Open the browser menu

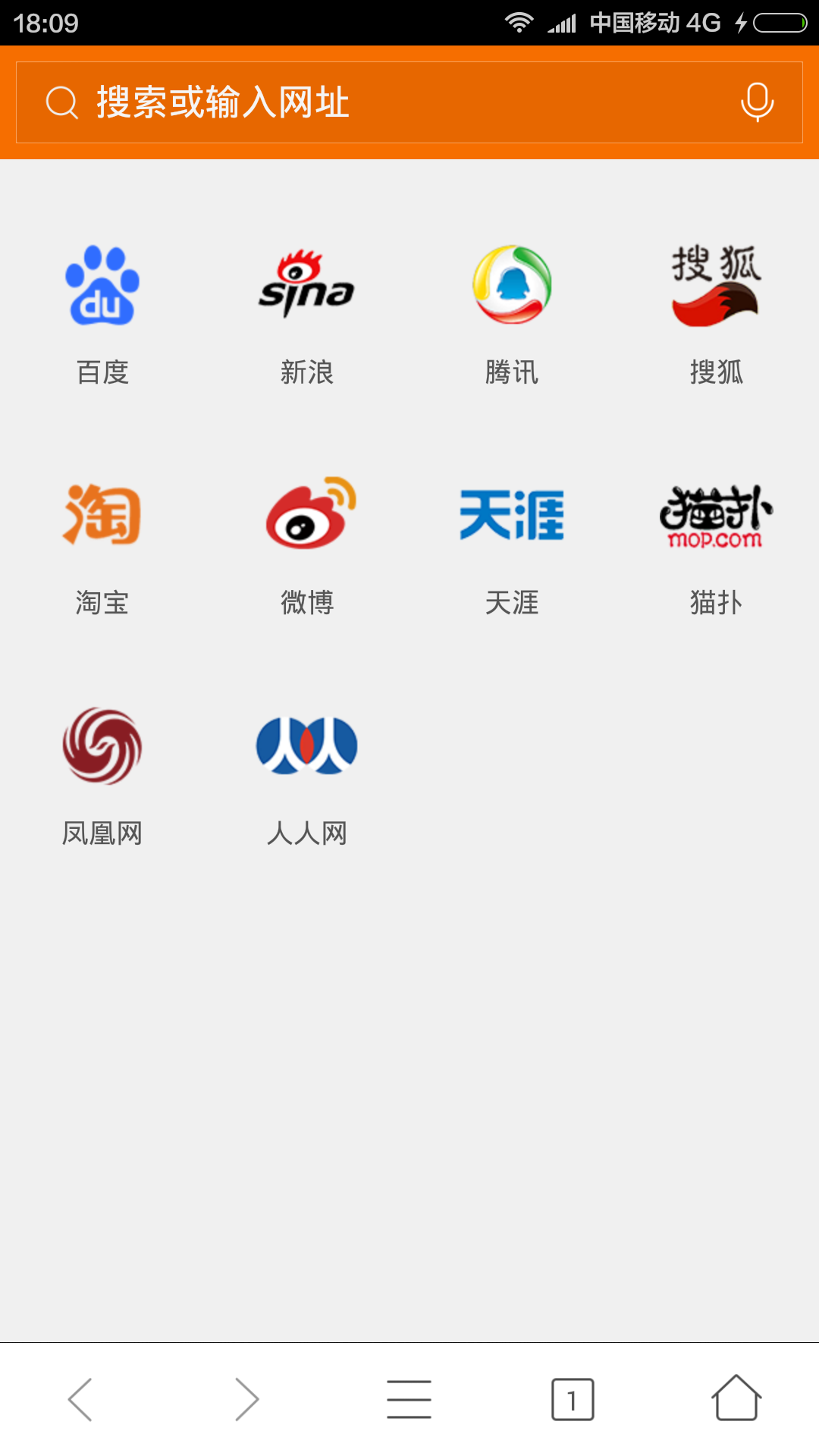pos(409,1399)
